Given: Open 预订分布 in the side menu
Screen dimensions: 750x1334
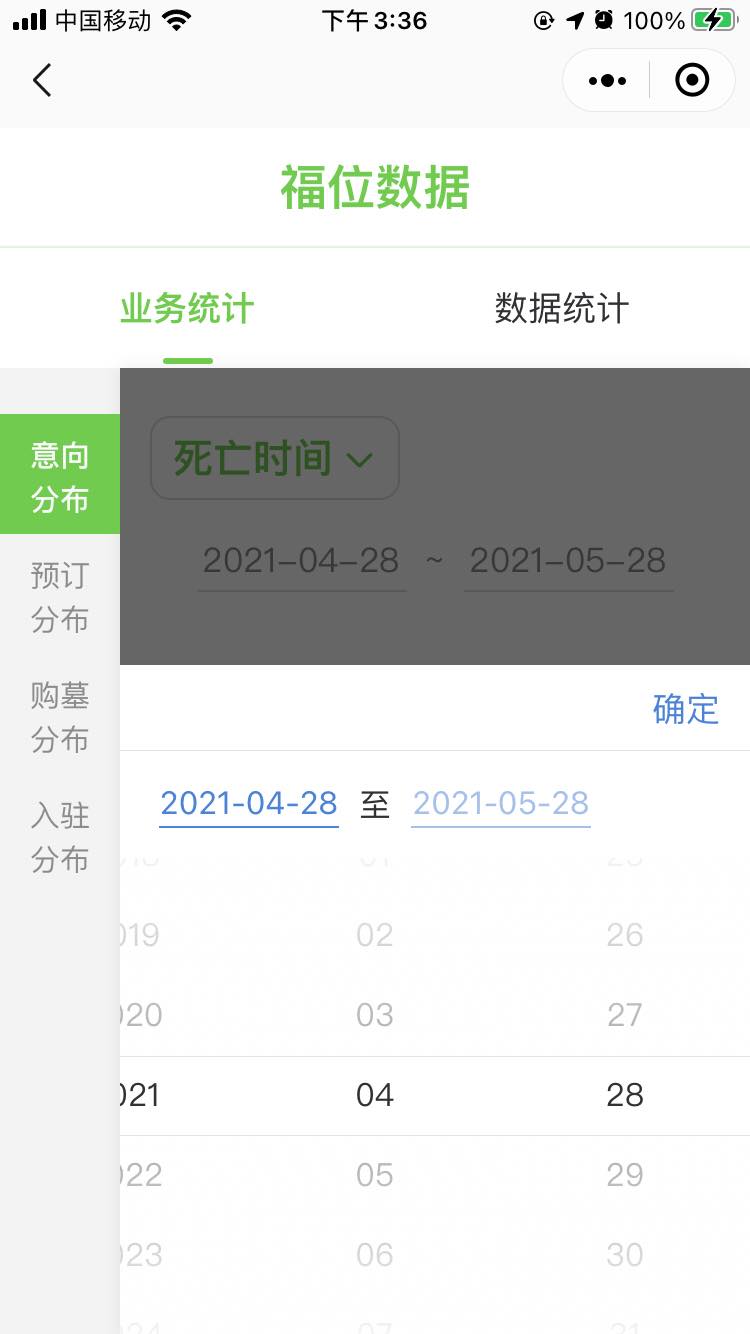Looking at the screenshot, I should click(60, 597).
